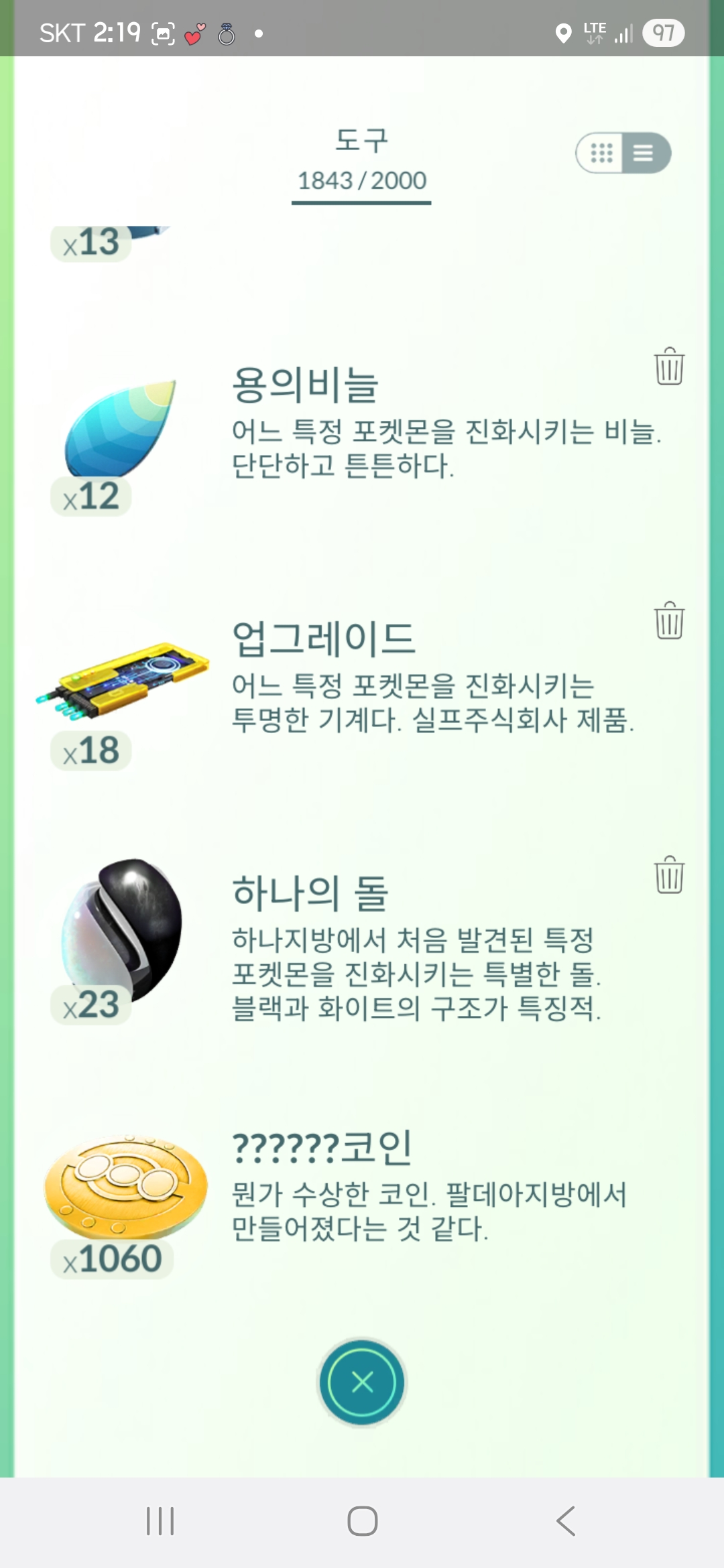
Task: Delete 업그레이드 using its trash icon
Action: click(668, 620)
